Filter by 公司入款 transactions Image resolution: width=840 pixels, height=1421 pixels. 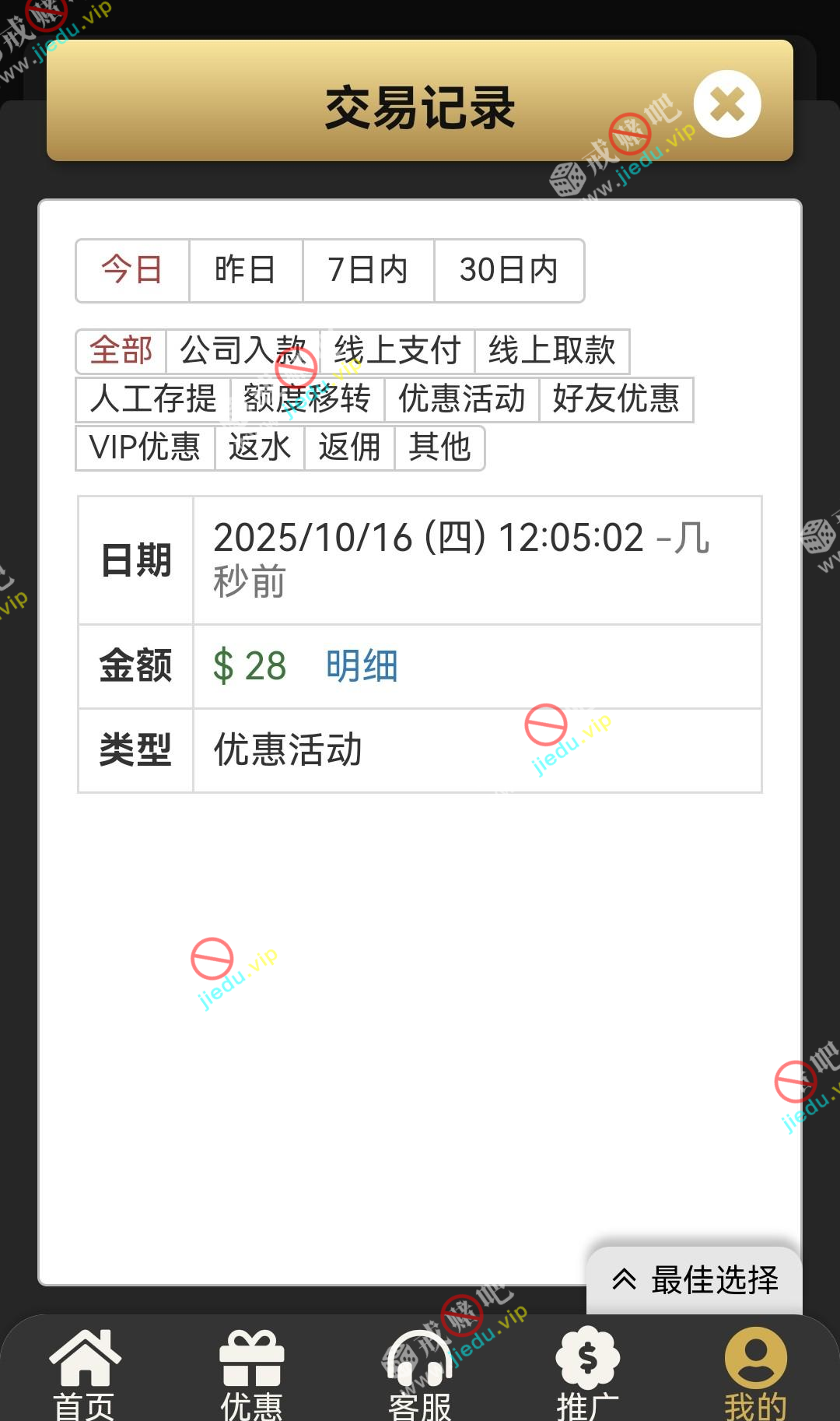pyautogui.click(x=242, y=351)
